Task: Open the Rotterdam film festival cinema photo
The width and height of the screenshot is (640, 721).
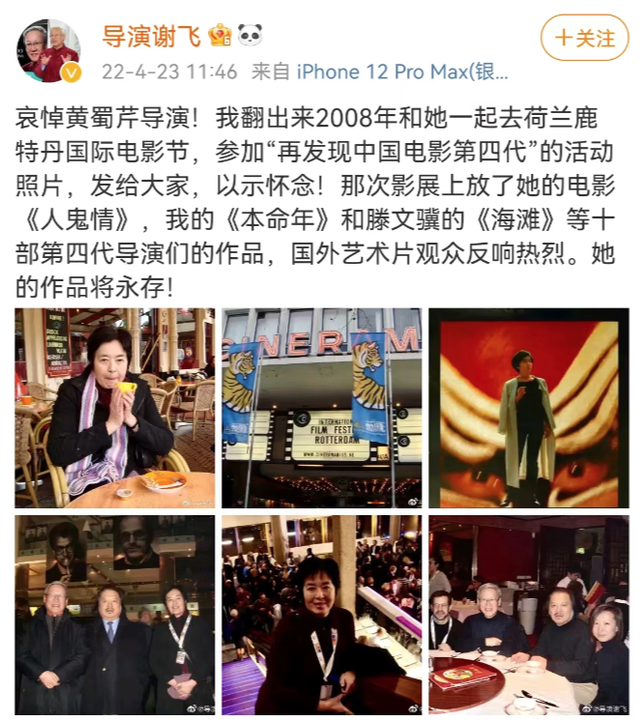Action: [x=321, y=408]
